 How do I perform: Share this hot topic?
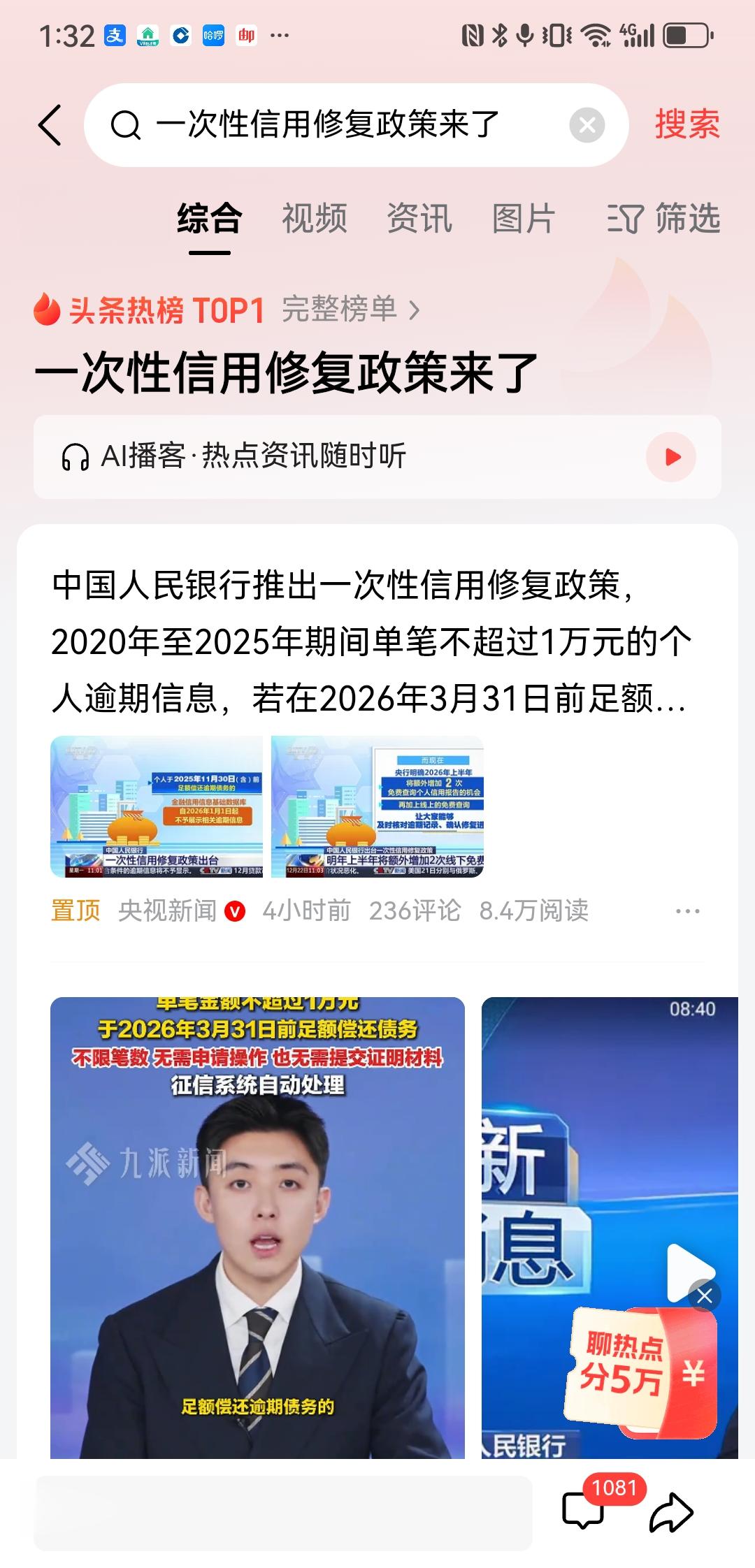point(671,1513)
